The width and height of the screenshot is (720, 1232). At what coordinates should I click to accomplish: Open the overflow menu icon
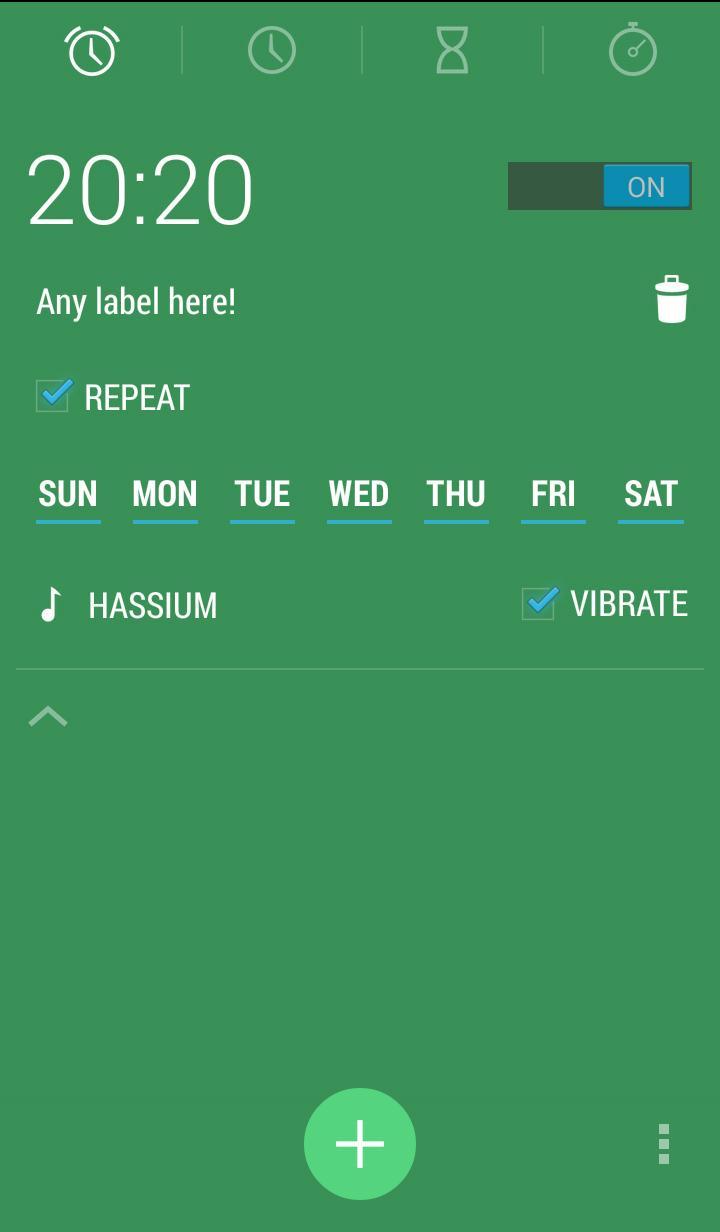(x=663, y=1143)
